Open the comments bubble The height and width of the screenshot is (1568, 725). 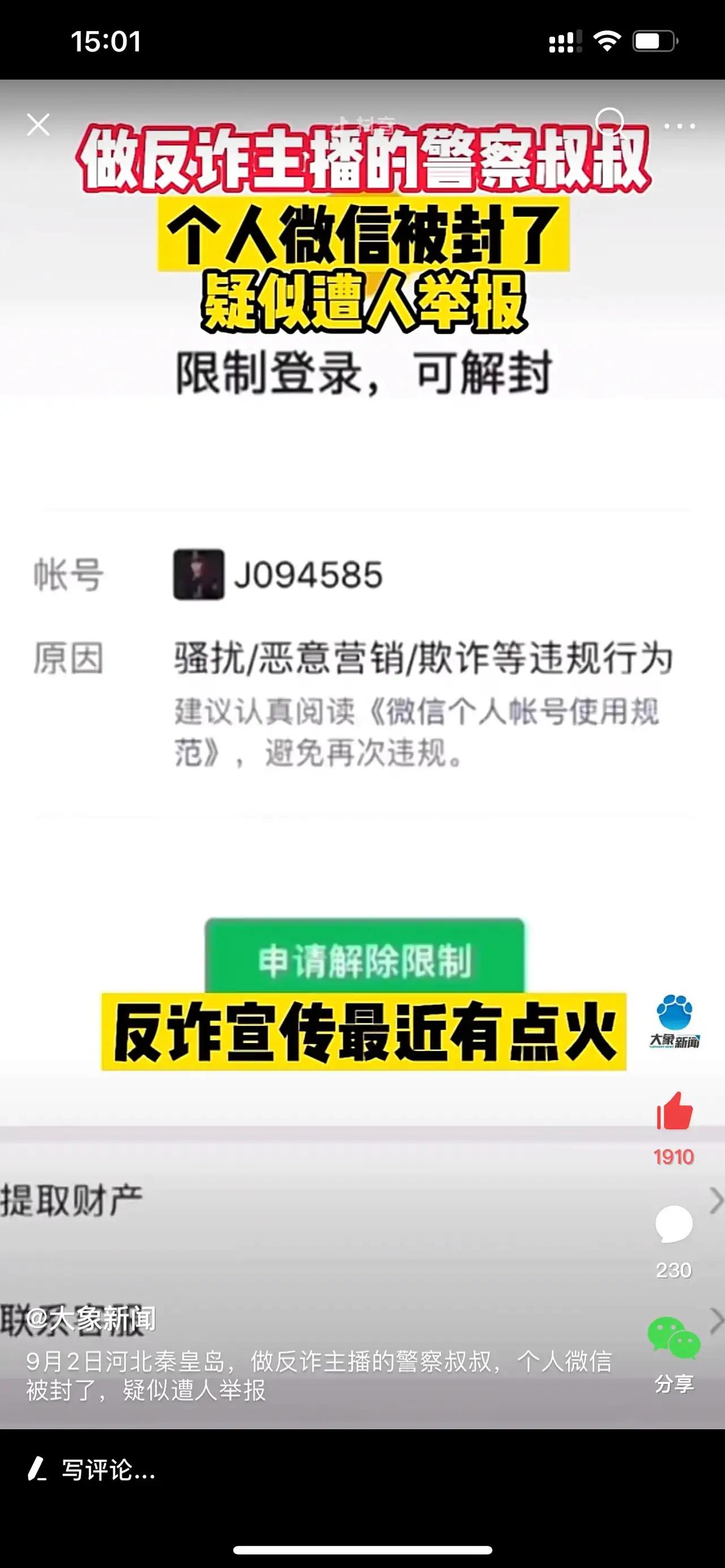click(674, 1224)
